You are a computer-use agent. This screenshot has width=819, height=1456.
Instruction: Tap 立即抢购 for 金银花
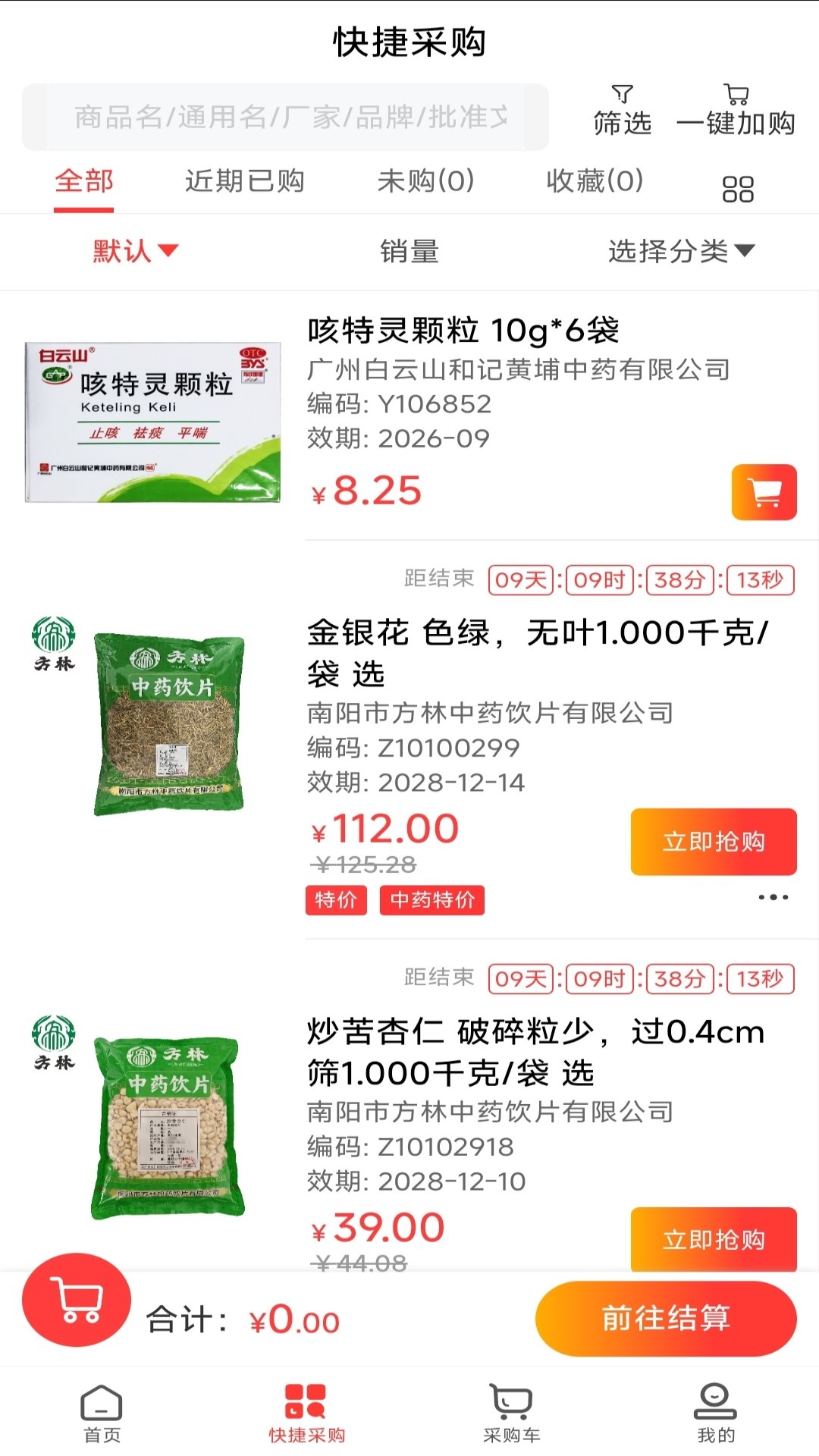click(714, 840)
